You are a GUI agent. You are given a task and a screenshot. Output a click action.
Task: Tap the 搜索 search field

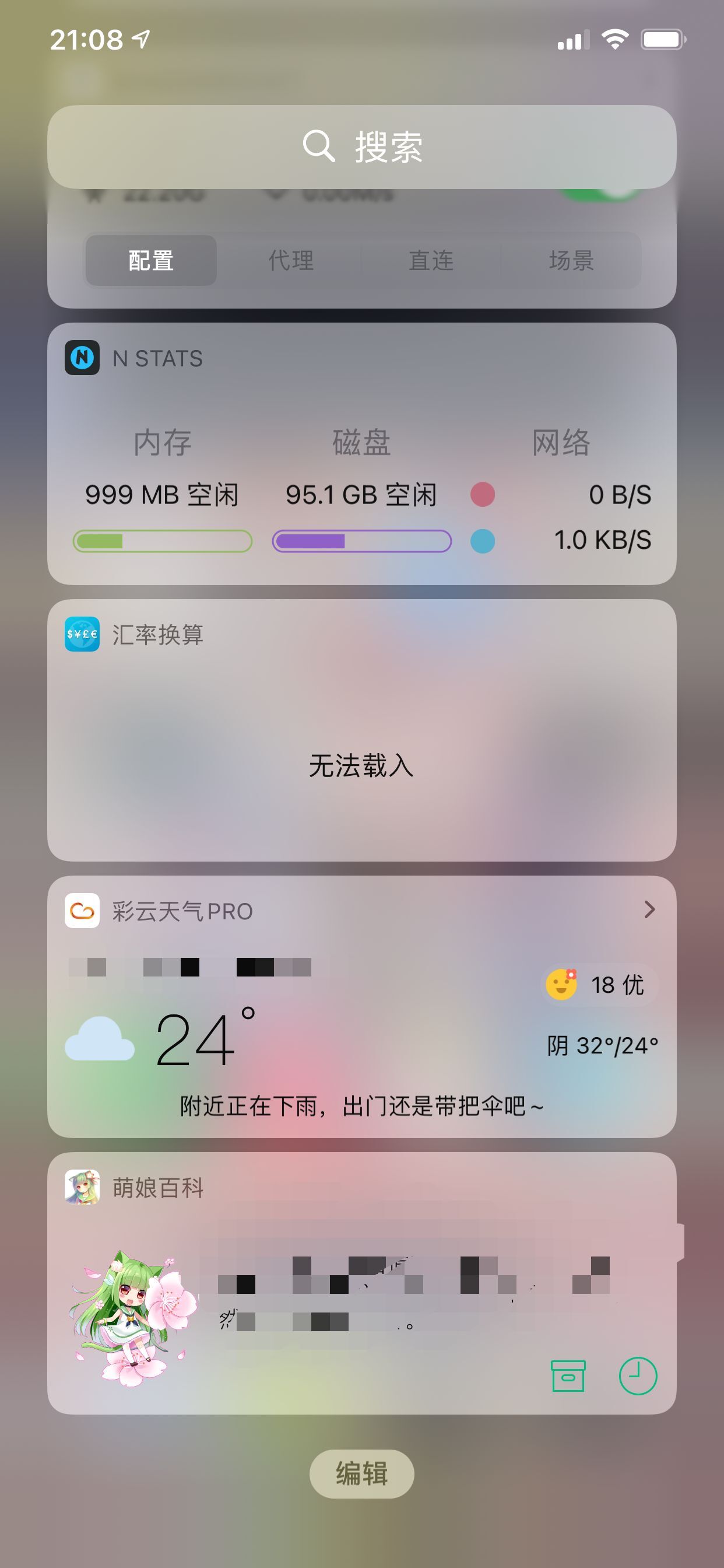point(362,146)
